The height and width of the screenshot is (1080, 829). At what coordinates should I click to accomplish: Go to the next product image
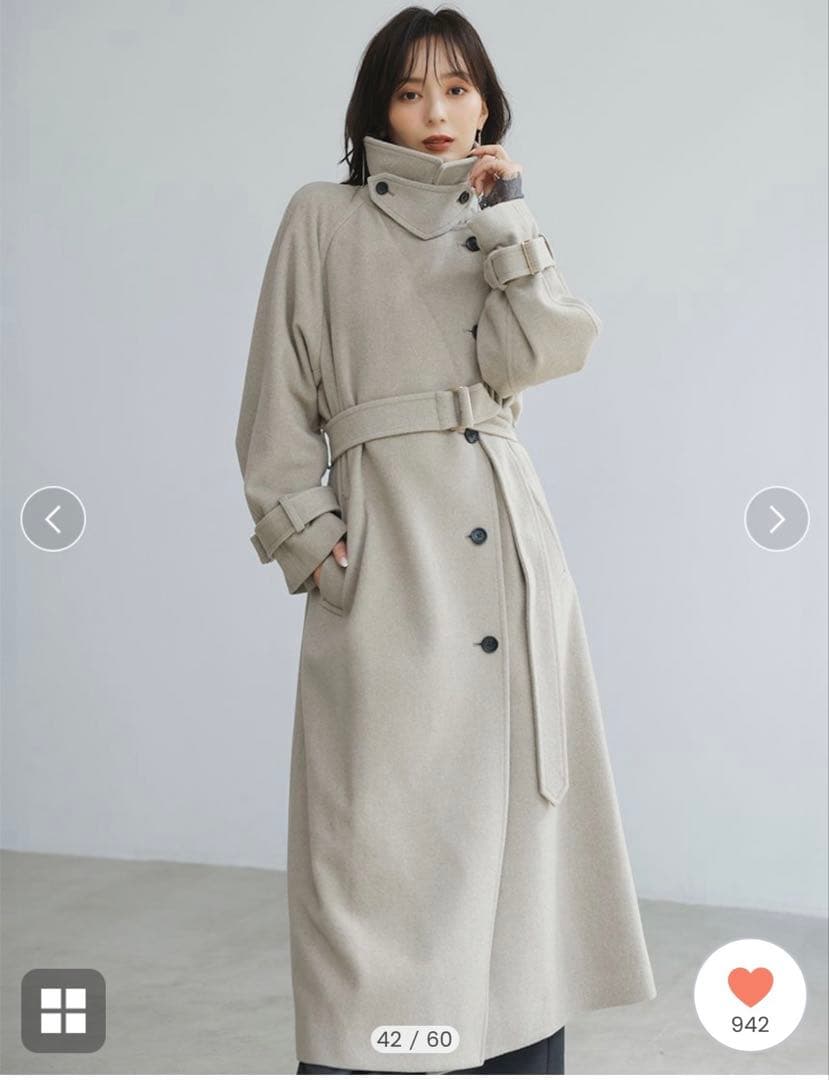click(x=776, y=519)
